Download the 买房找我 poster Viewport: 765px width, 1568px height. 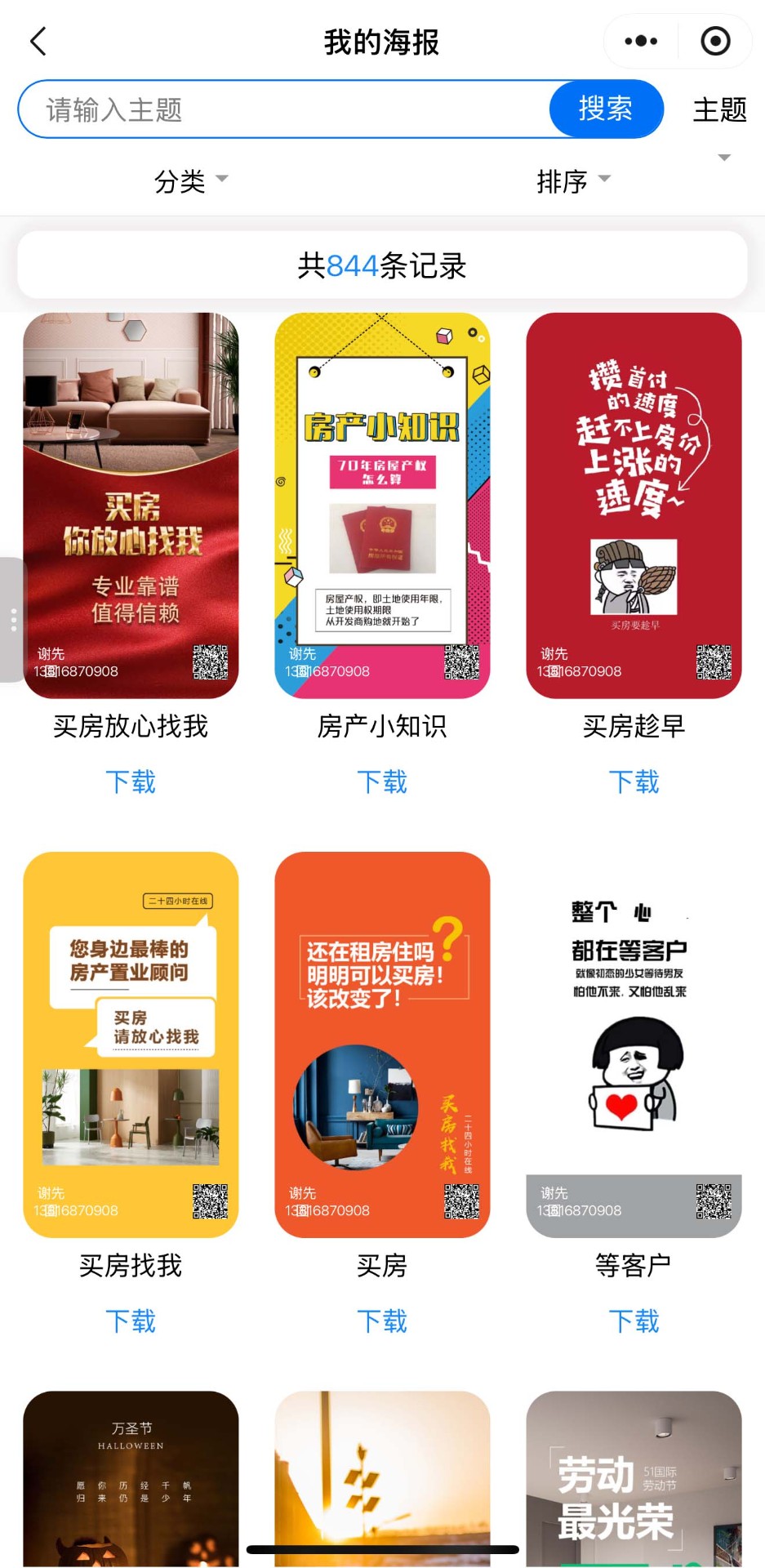point(131,1321)
